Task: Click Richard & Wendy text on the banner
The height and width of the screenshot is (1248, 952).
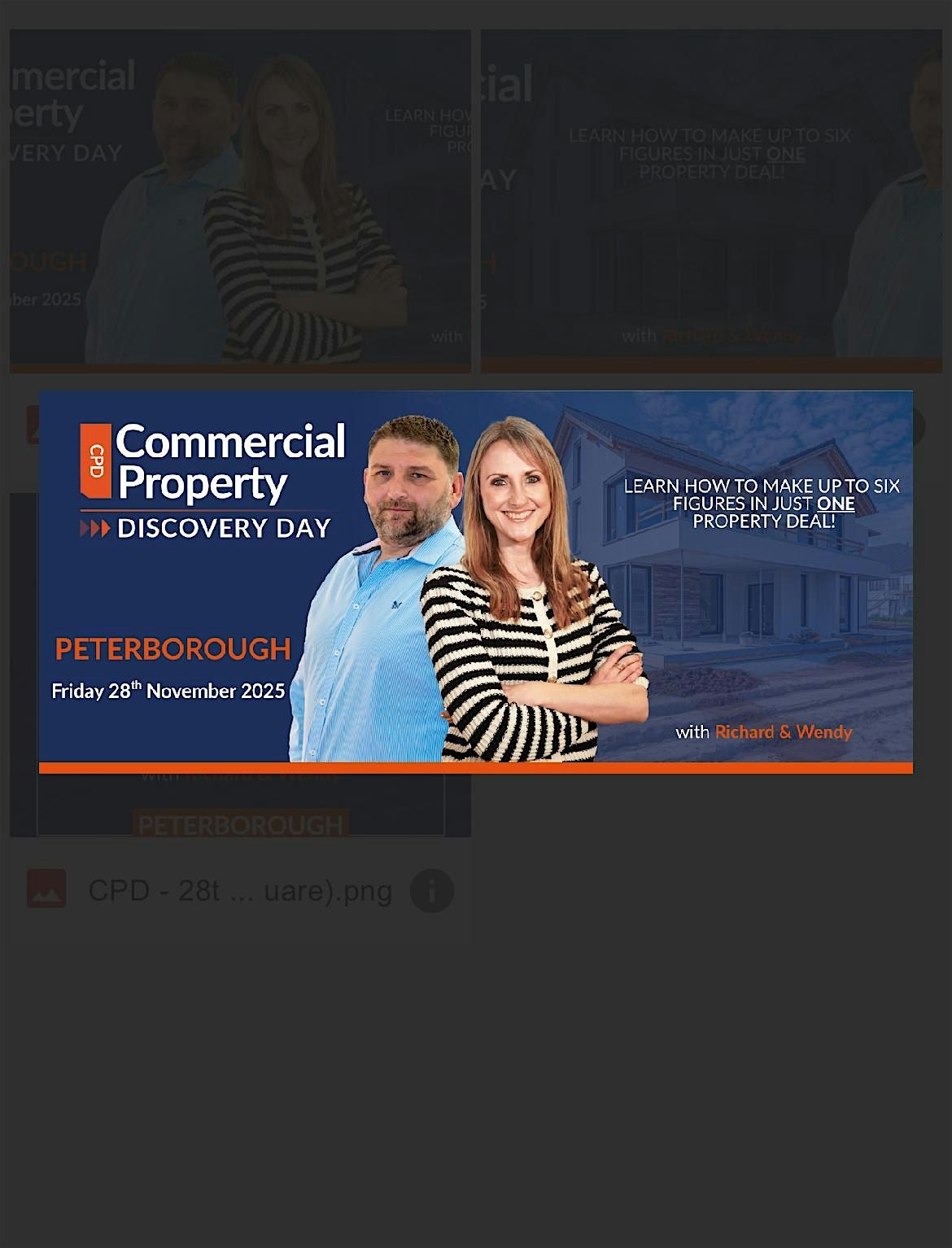Action: coord(784,732)
